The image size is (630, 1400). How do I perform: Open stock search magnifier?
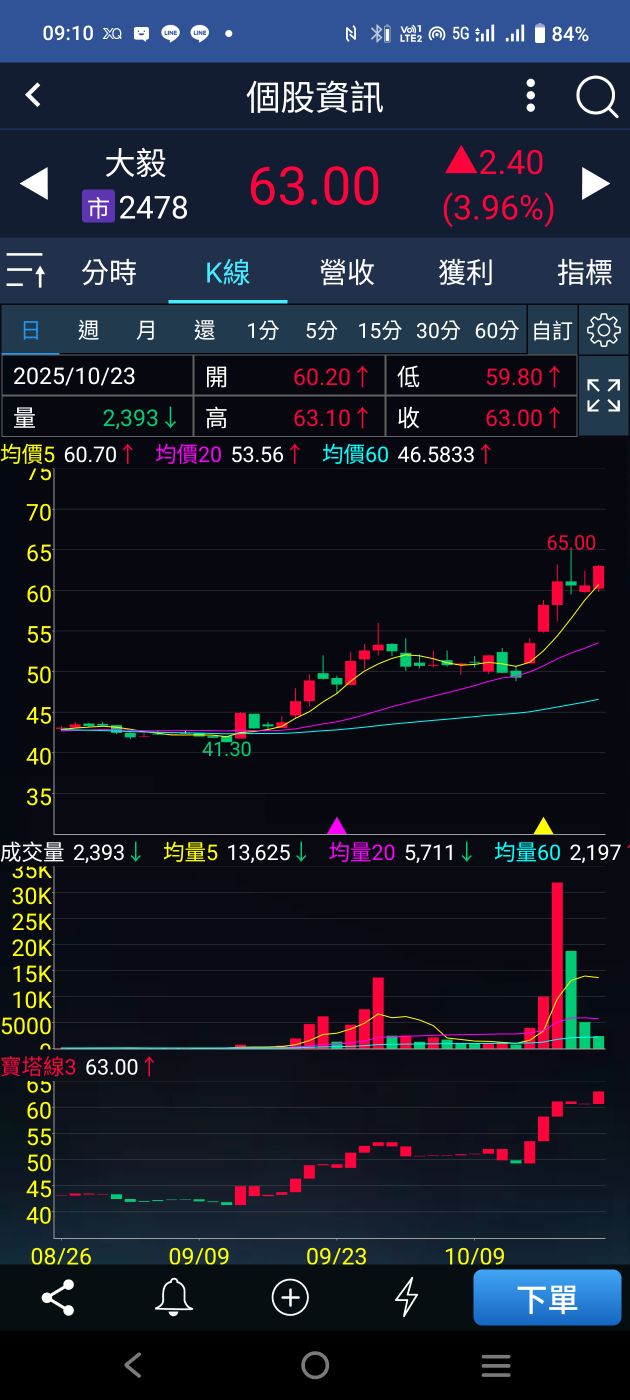[x=597, y=97]
